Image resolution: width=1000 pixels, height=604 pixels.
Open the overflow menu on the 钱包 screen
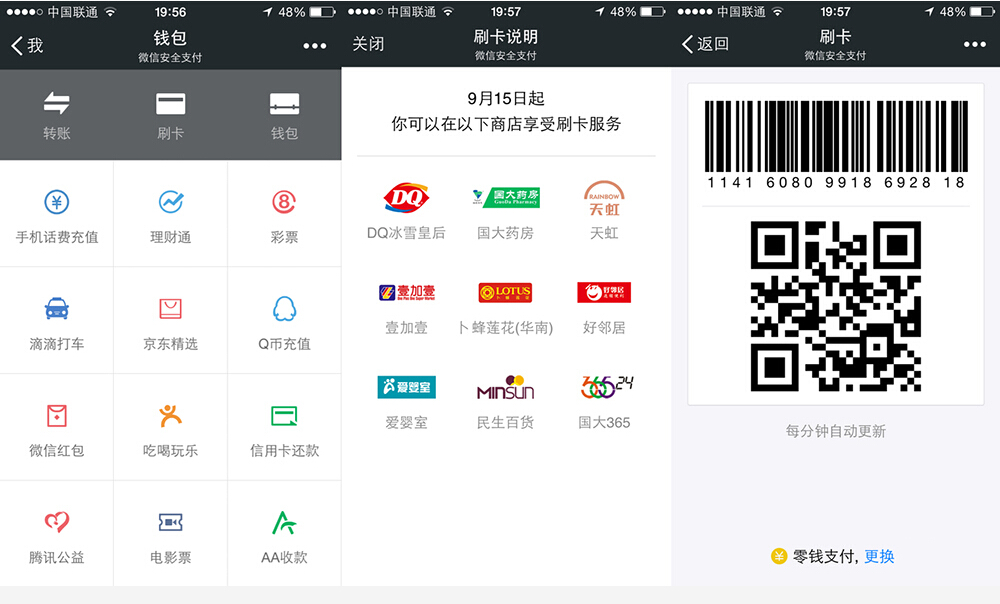pyautogui.click(x=314, y=46)
